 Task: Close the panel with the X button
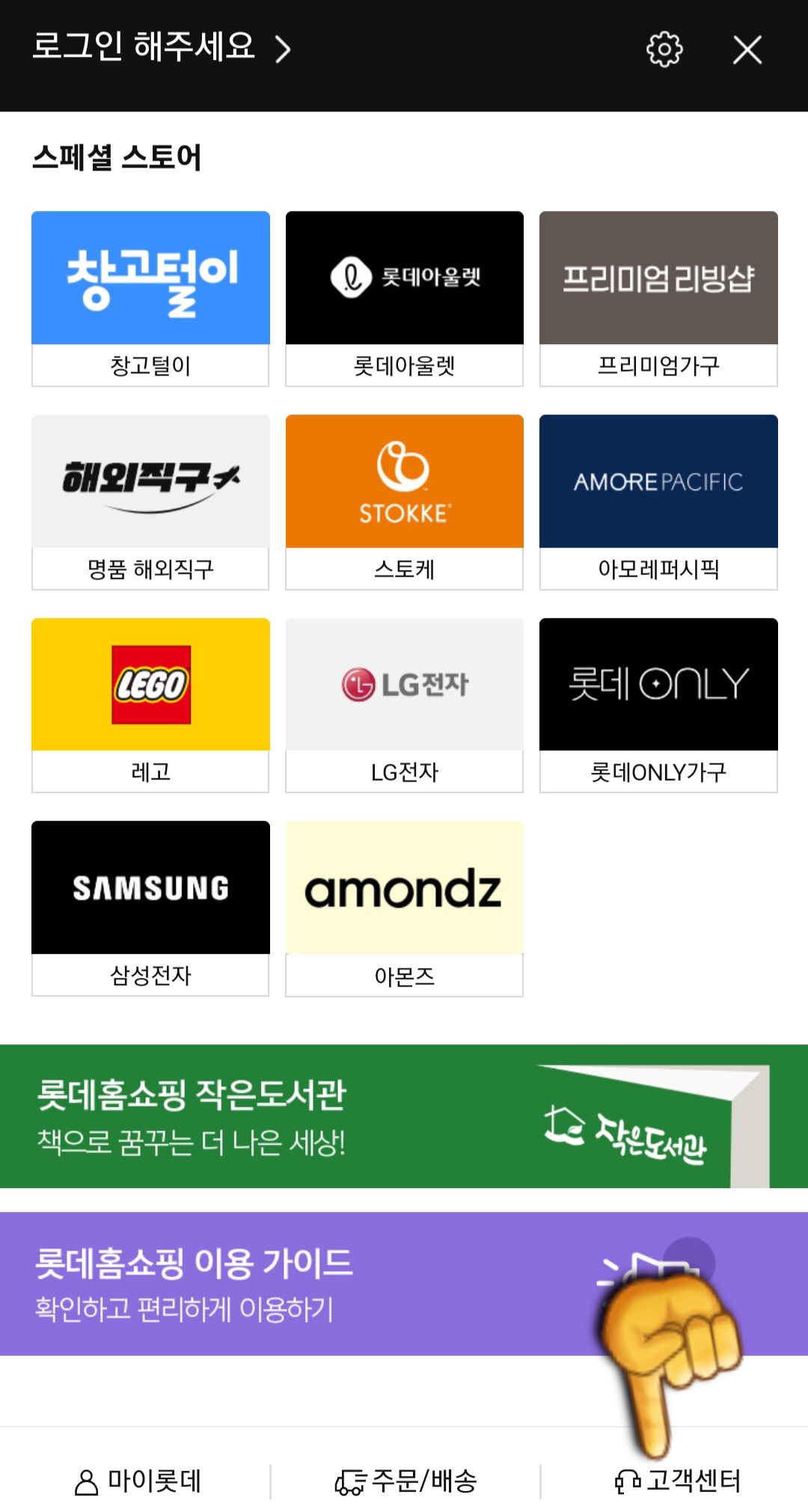pos(748,49)
